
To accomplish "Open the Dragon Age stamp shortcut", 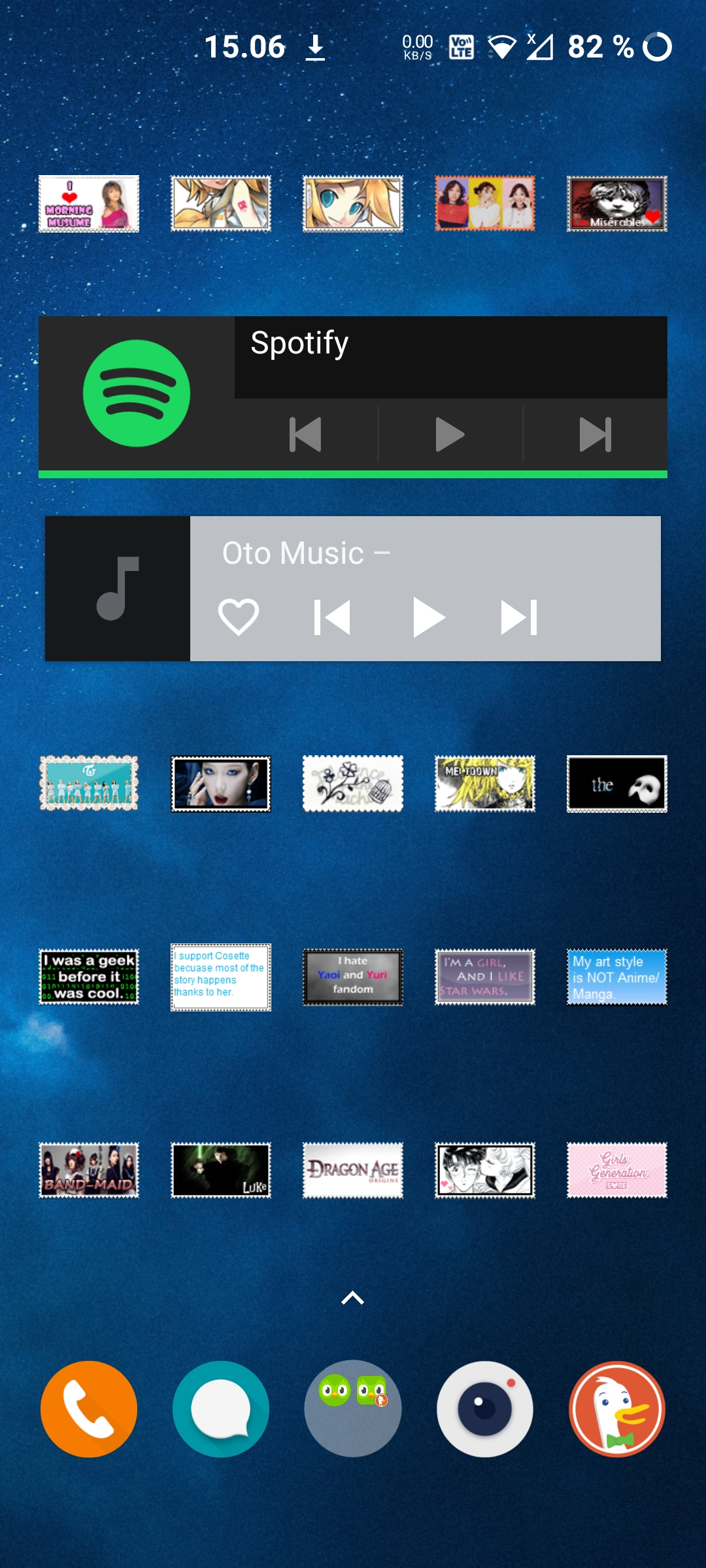I will click(353, 1170).
